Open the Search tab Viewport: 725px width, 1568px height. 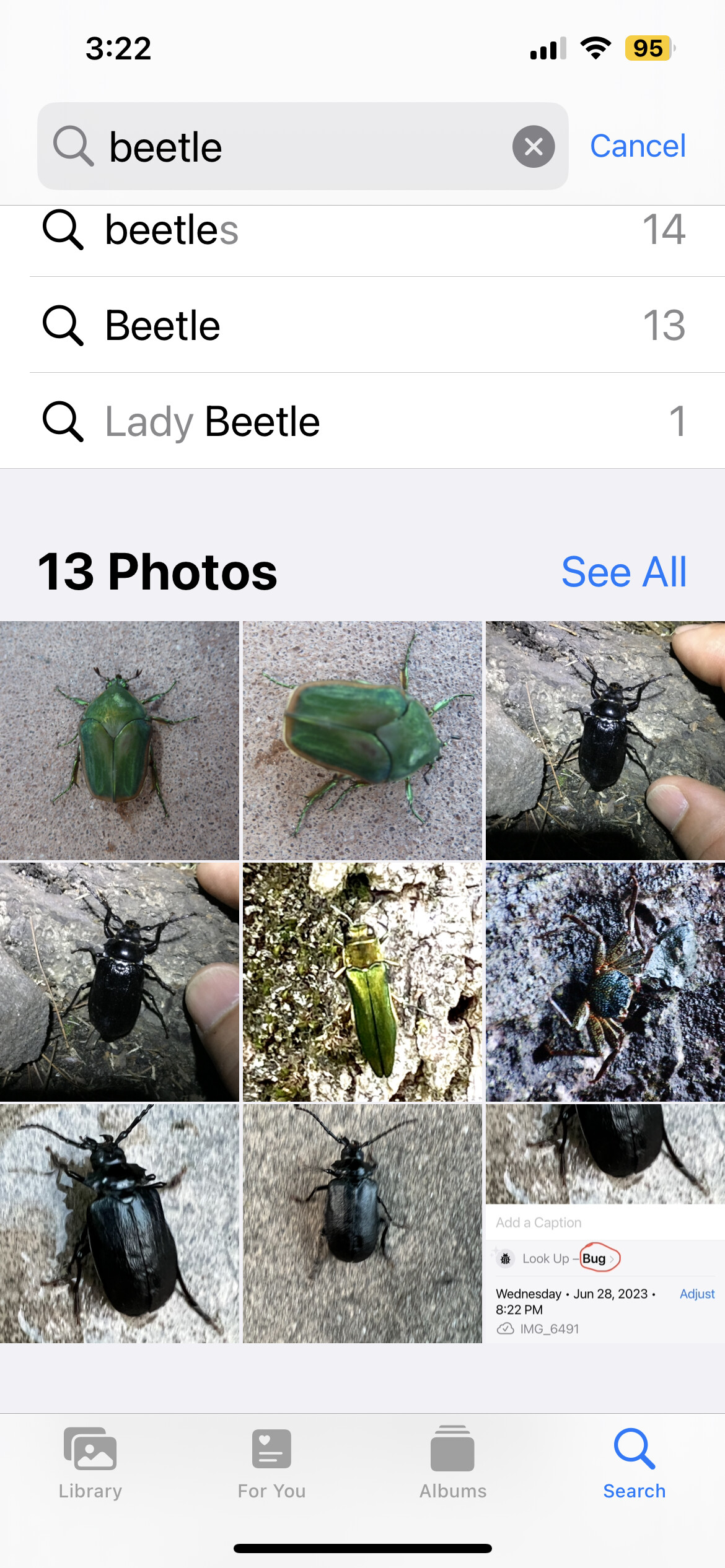click(x=634, y=1463)
